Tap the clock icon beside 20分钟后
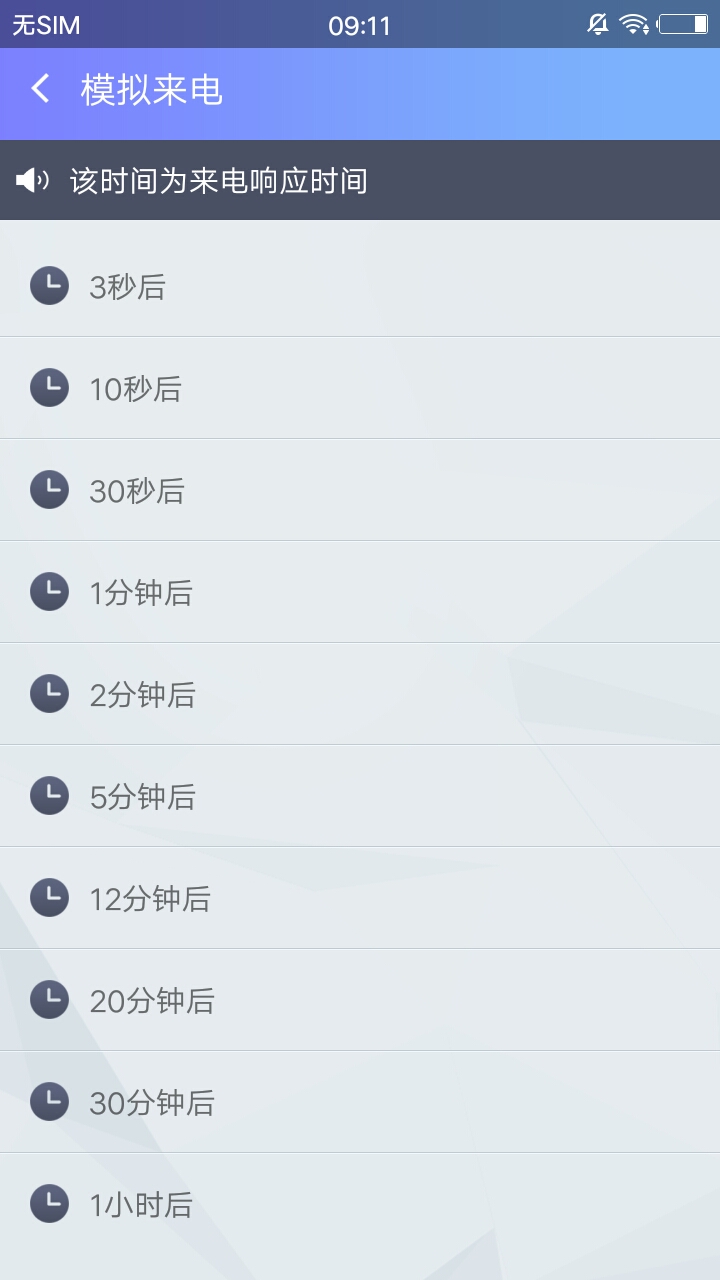The image size is (720, 1280). click(48, 999)
